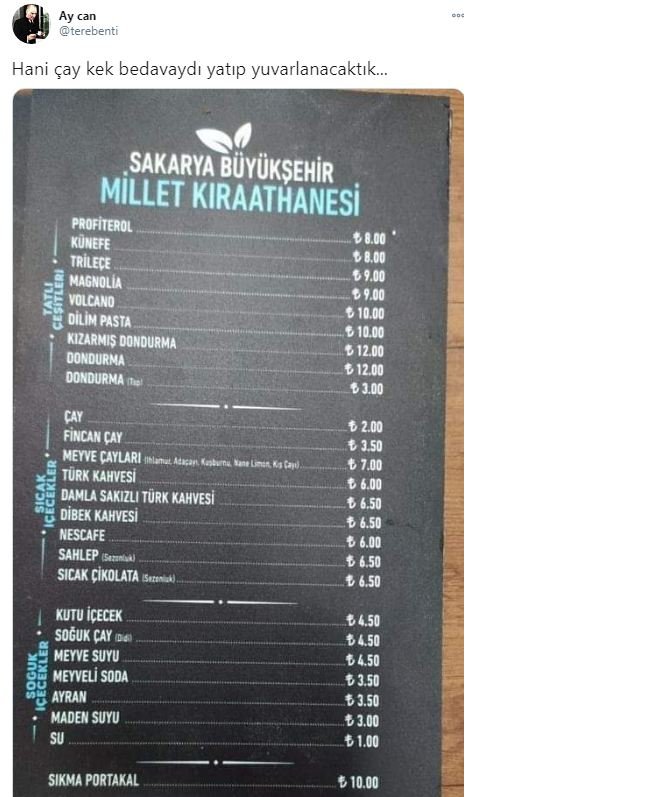Viewport: 670px width, 797px height.
Task: Open Ay can's profile picture
Action: [x=30, y=24]
